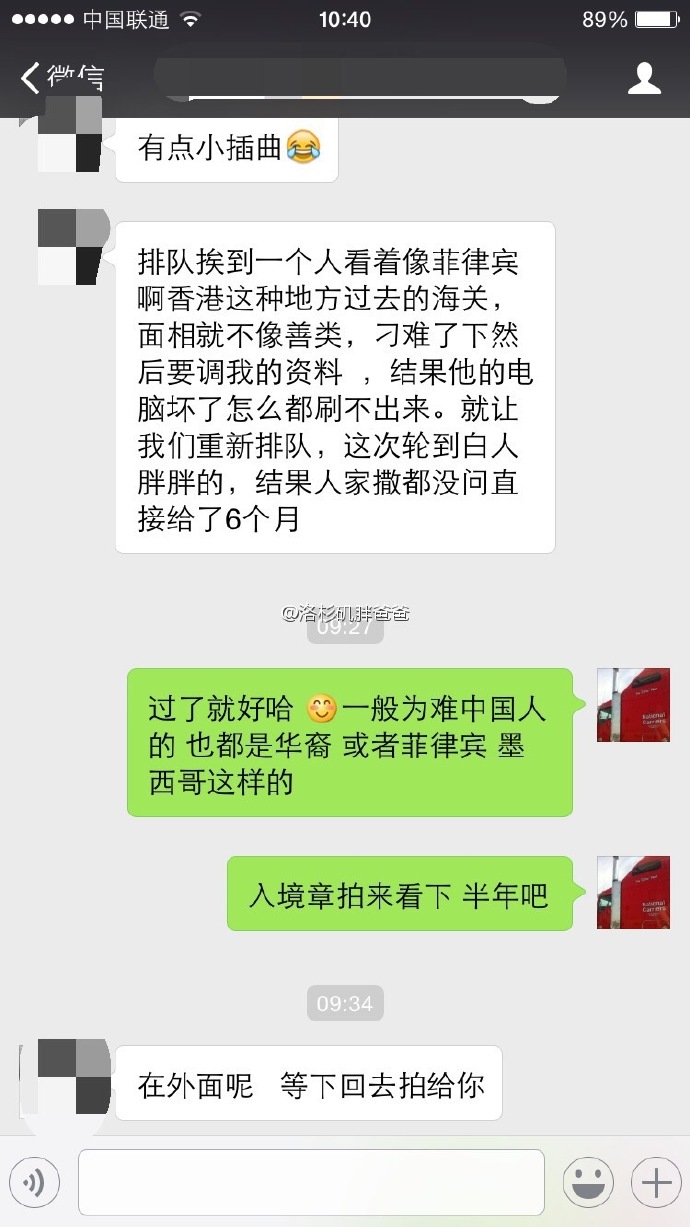Open the sender's avatar beside 入境章拍来看下

[x=633, y=893]
